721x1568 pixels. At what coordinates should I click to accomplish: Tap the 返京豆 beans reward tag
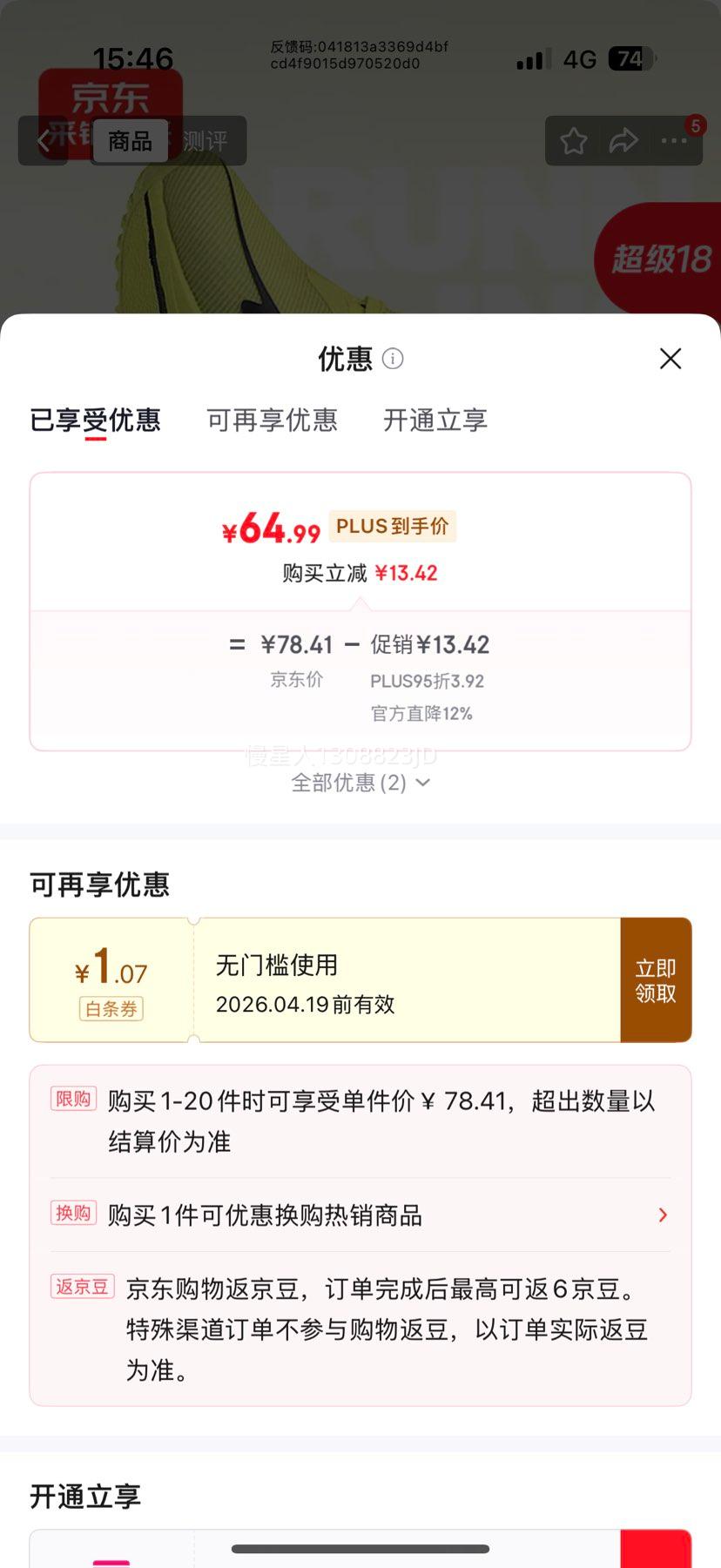pos(82,1286)
